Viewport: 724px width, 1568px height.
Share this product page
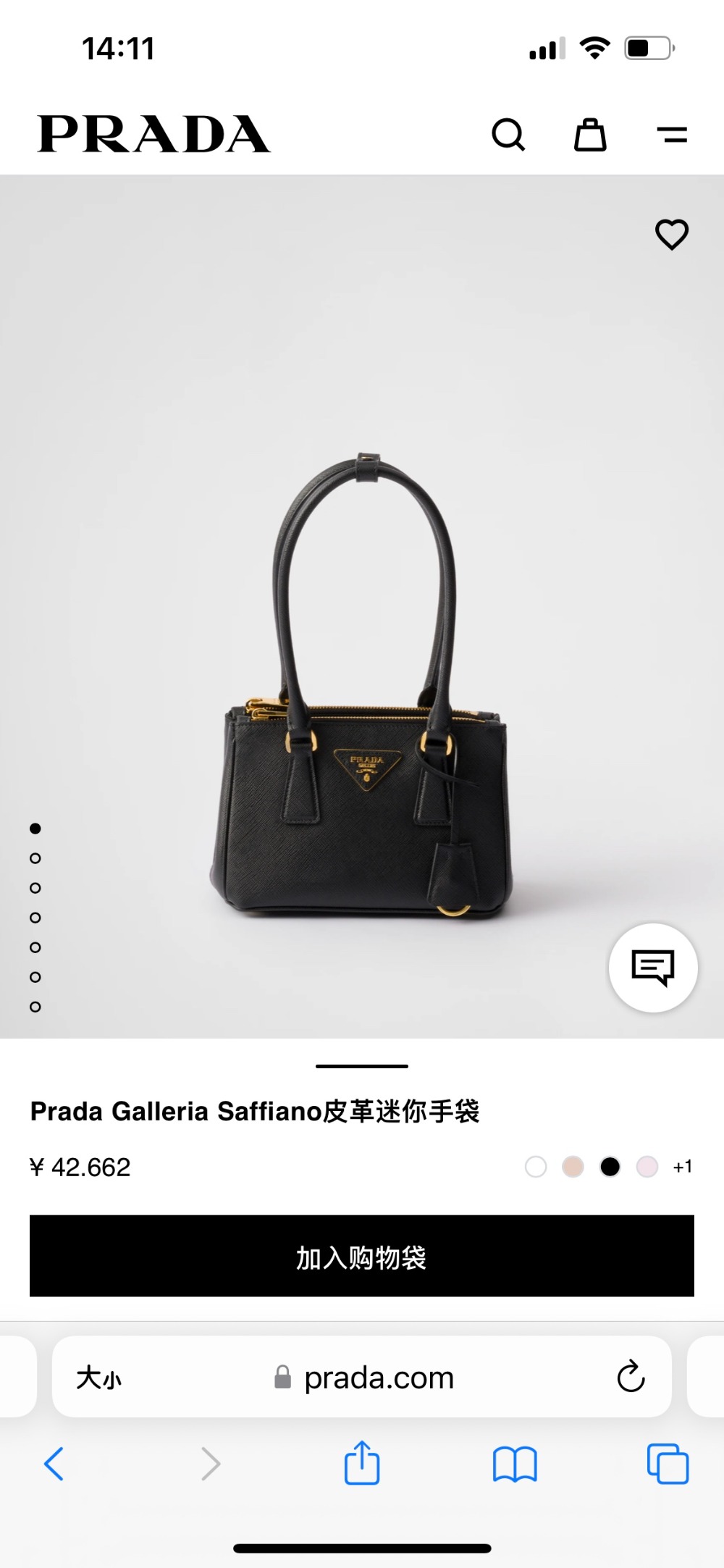point(362,1464)
